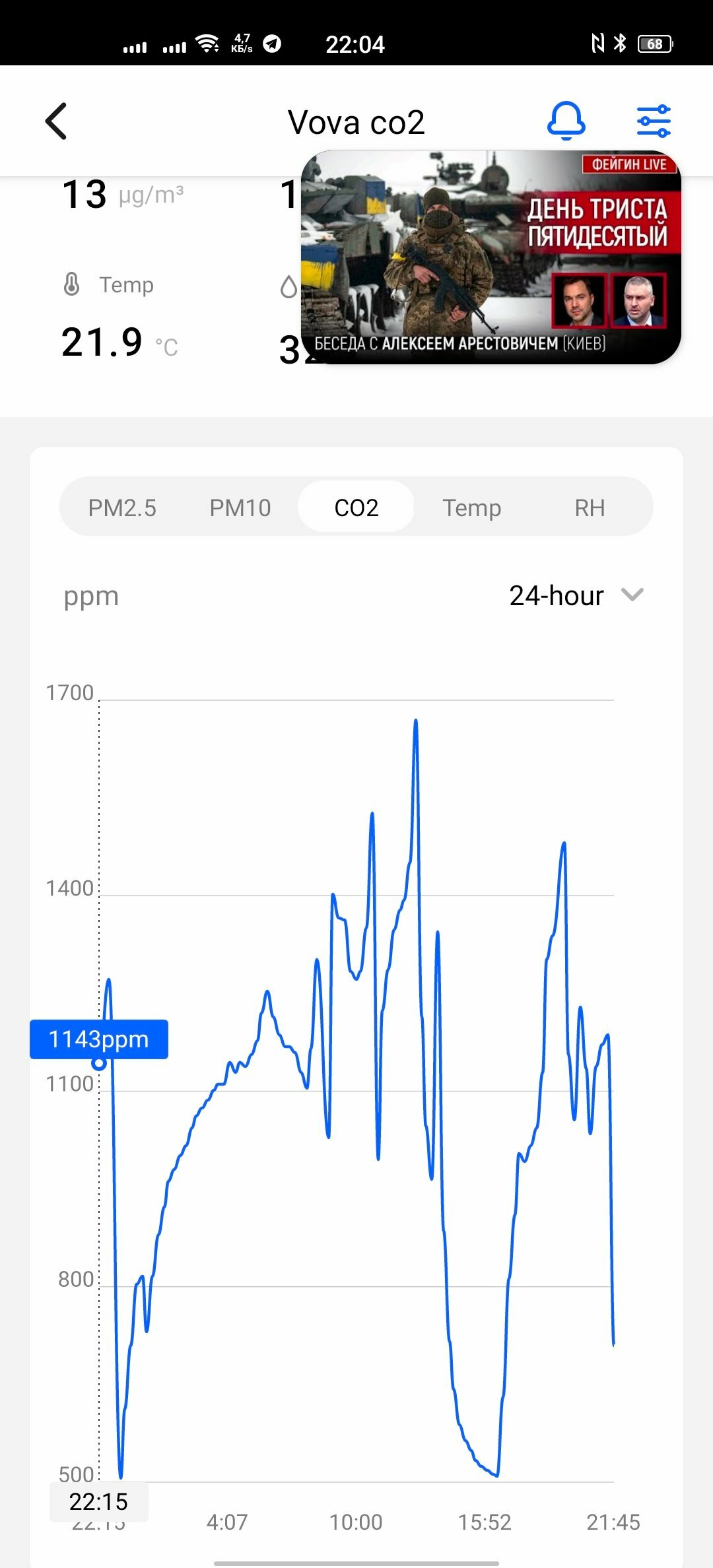Open the floating video picture-in-picture window
713x1568 pixels.
pos(491,257)
